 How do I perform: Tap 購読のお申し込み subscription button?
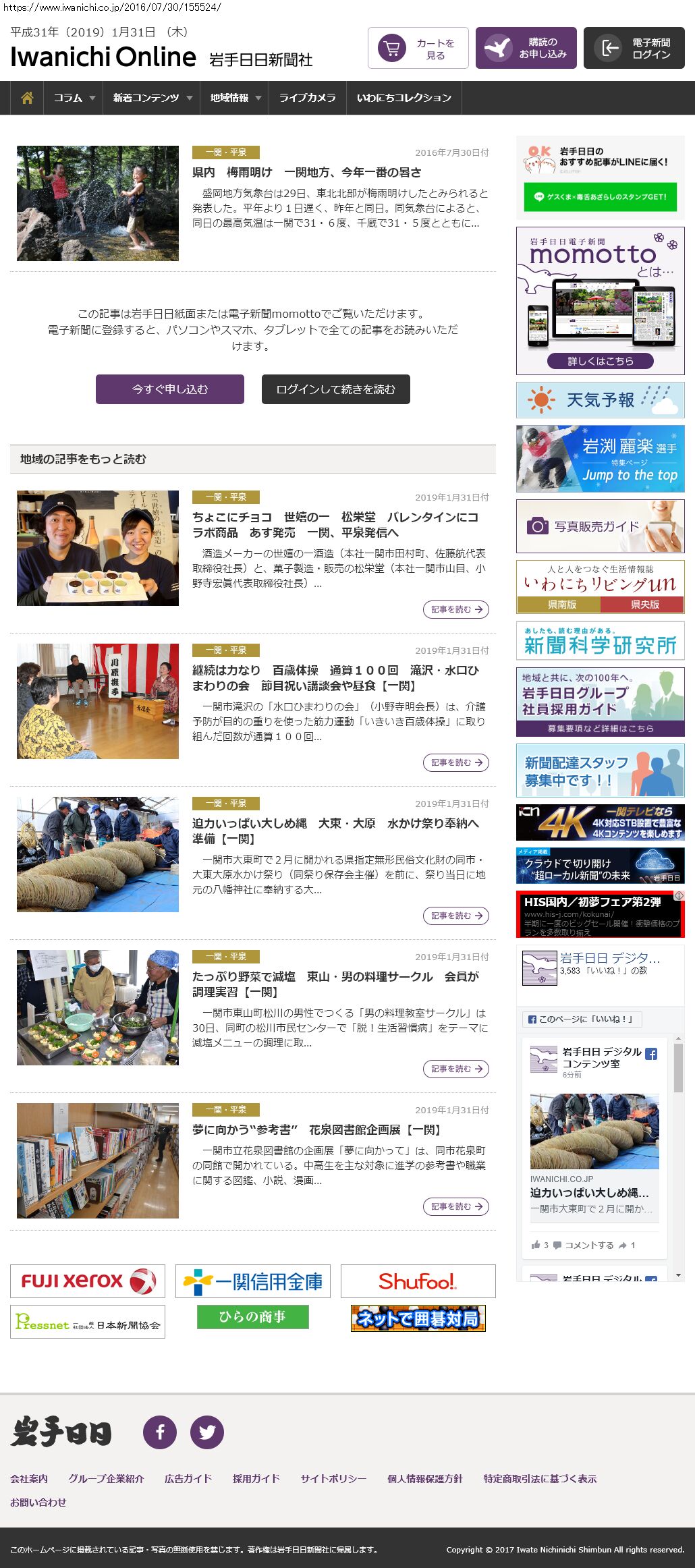pos(526,49)
